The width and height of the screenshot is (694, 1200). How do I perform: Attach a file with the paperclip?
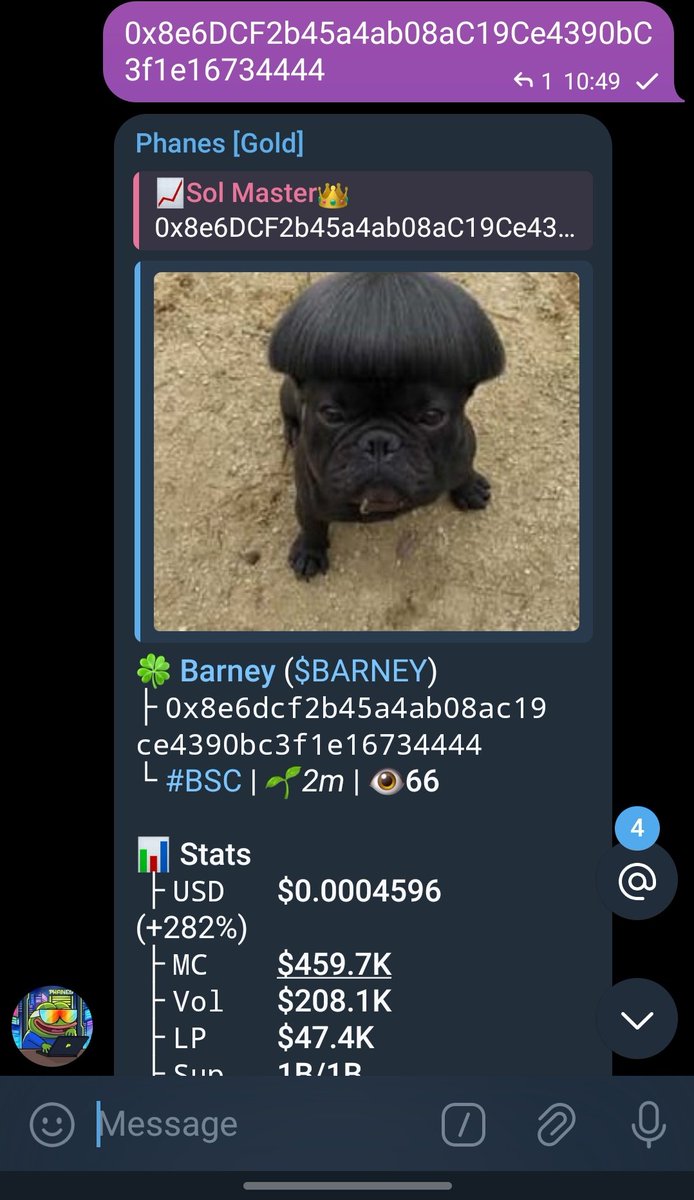coord(555,1125)
